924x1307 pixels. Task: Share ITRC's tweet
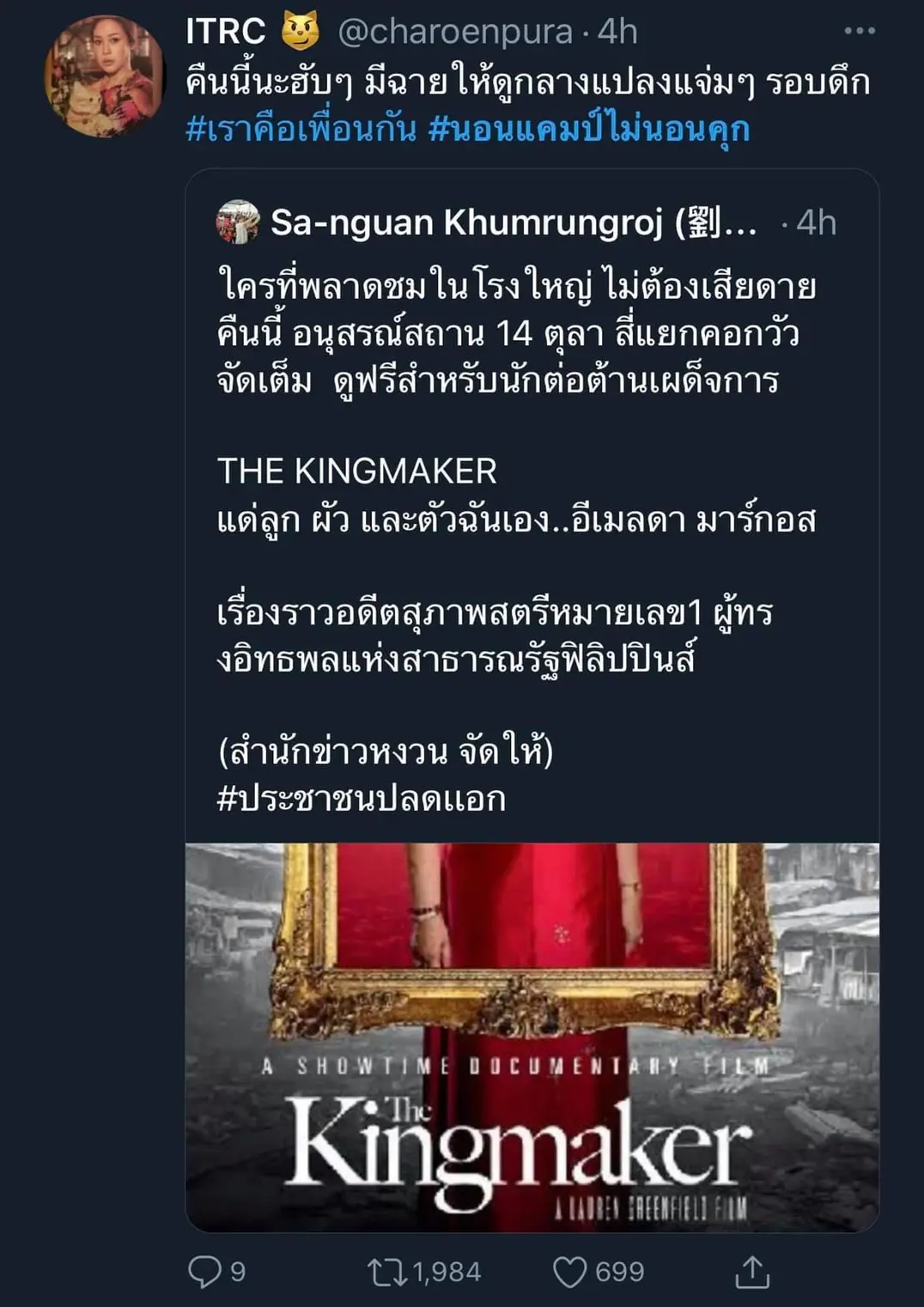(752, 1272)
